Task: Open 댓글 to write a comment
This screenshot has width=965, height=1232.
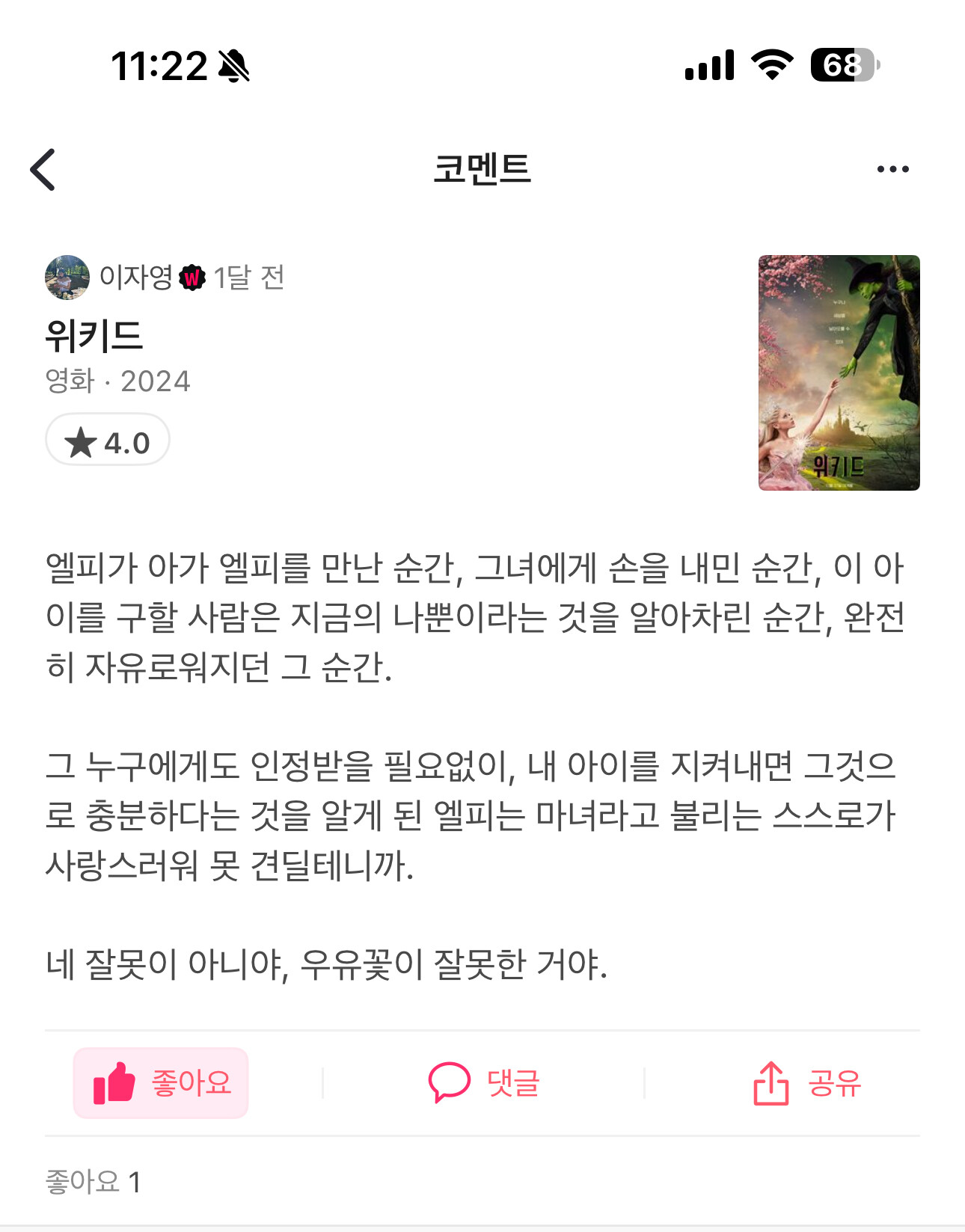Action: pyautogui.click(x=483, y=1083)
